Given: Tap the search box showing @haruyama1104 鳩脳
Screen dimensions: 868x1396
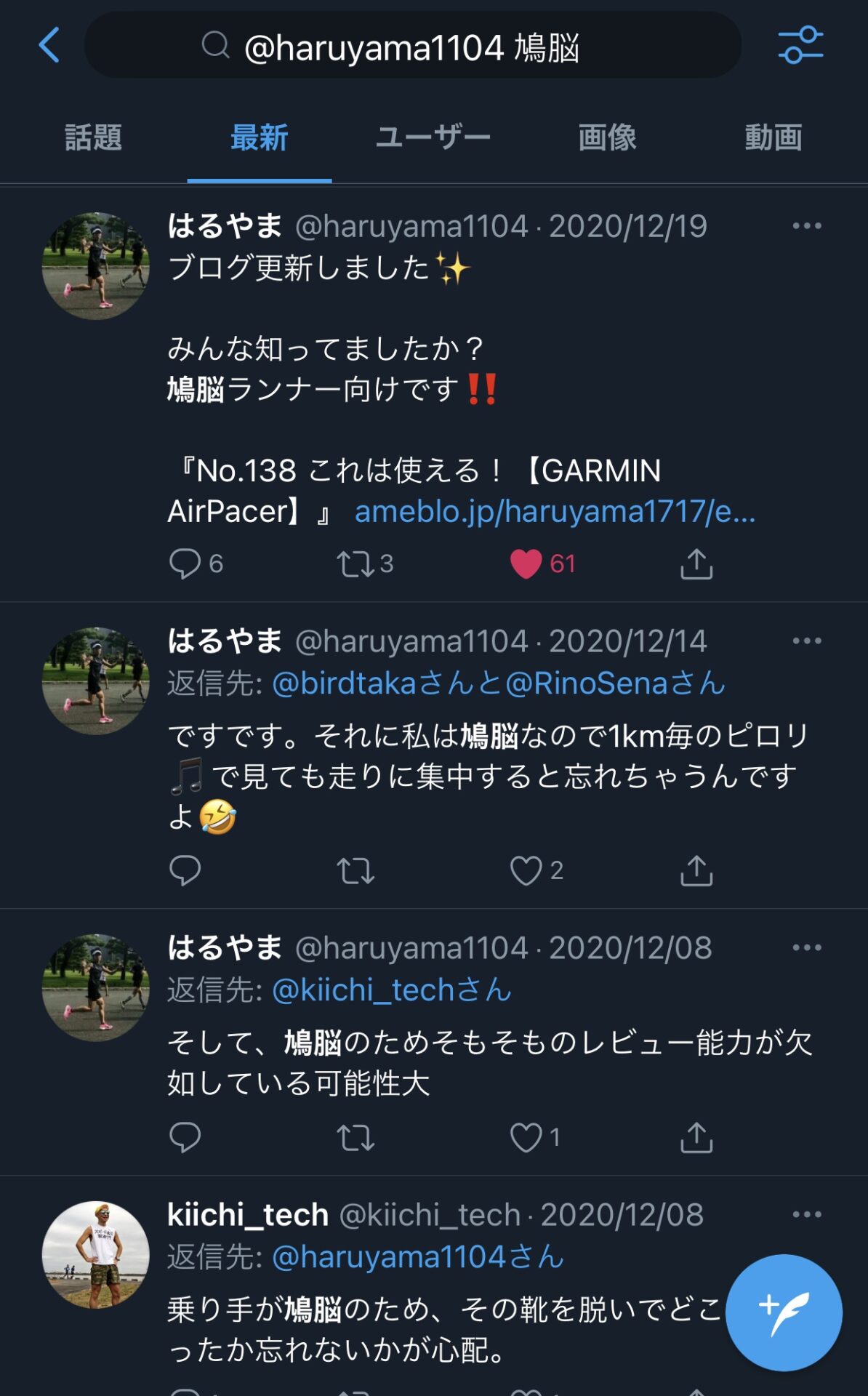Looking at the screenshot, I should (x=412, y=47).
